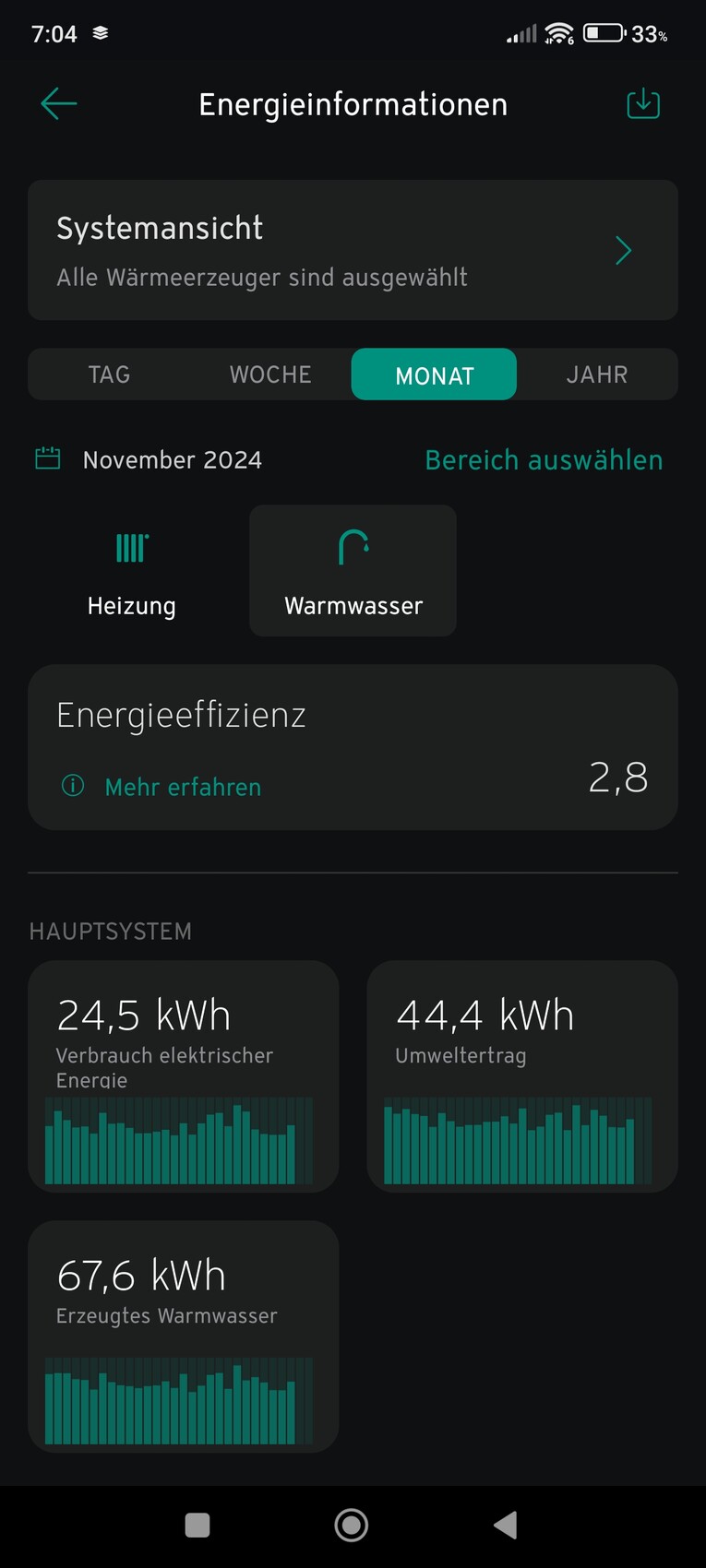The image size is (706, 1568).
Task: Open the Verbrauch elektrischer Energie card
Action: point(184,1076)
